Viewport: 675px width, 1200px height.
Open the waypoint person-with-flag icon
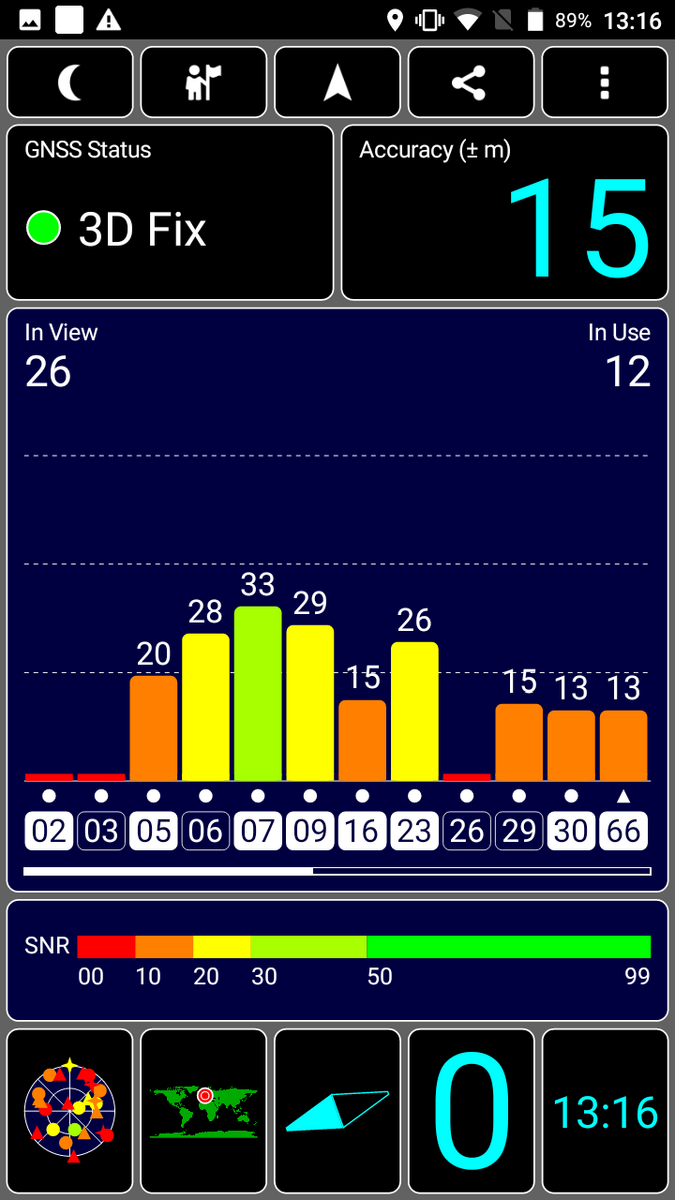[x=204, y=83]
